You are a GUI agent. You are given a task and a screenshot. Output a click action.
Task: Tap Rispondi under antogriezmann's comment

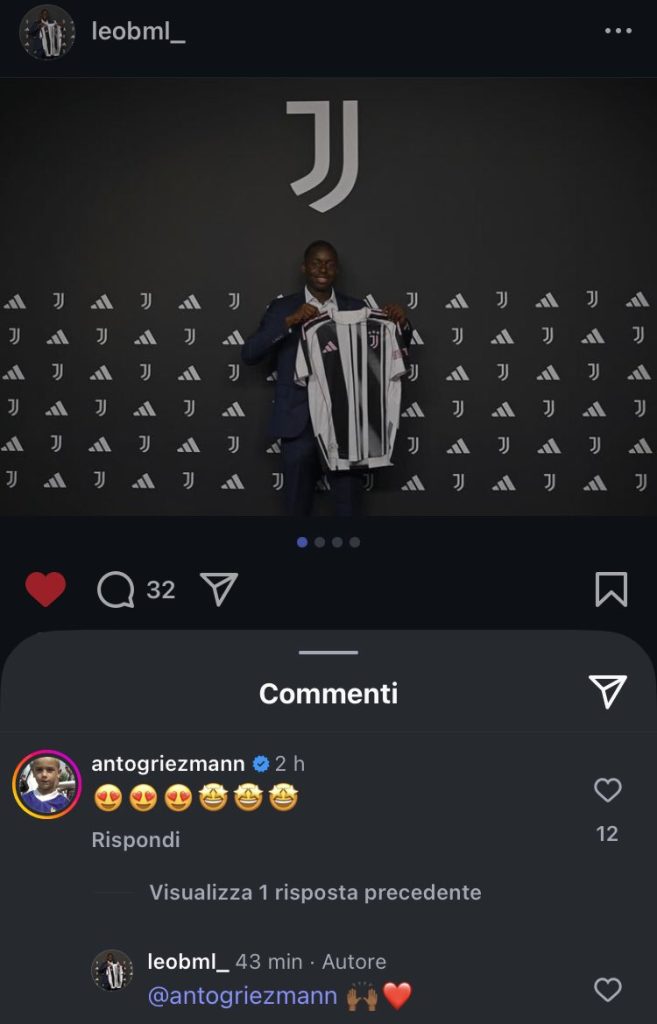tap(136, 840)
